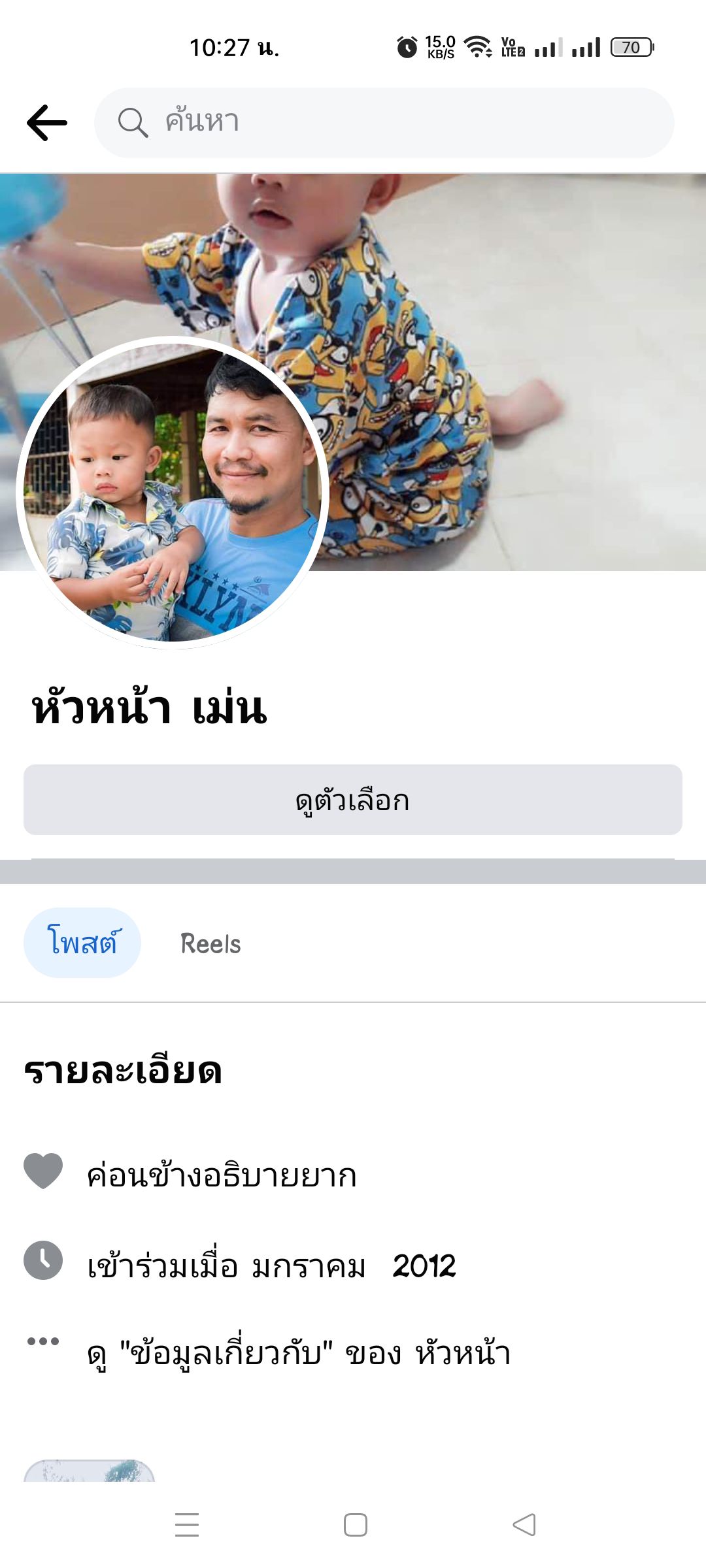Screen dimensions: 706x1568
Task: Switch to the Reels tab
Action: 210,944
